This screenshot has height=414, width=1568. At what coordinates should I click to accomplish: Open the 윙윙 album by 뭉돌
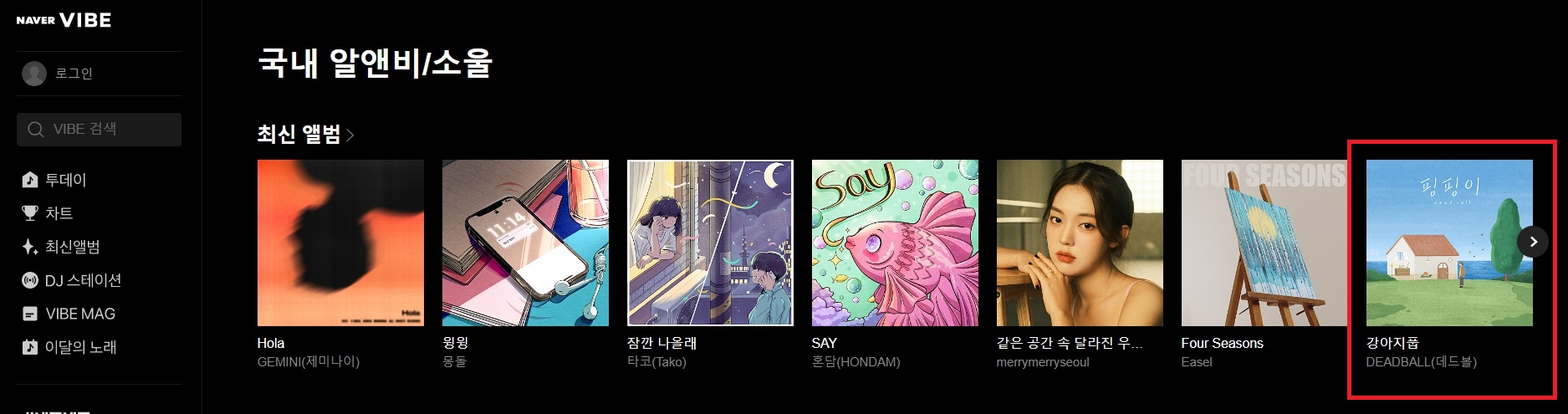[525, 243]
